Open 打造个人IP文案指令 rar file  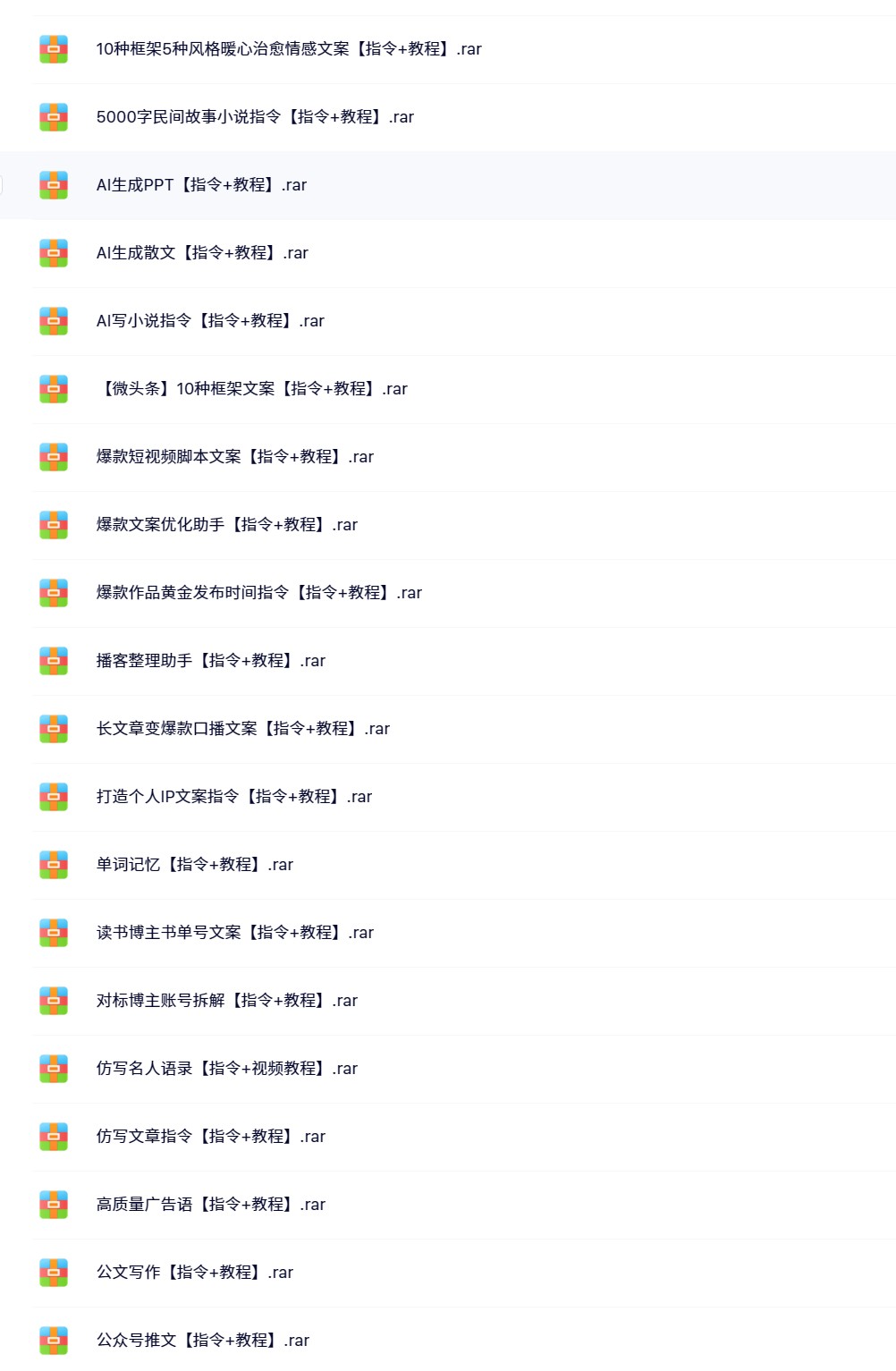tap(233, 797)
